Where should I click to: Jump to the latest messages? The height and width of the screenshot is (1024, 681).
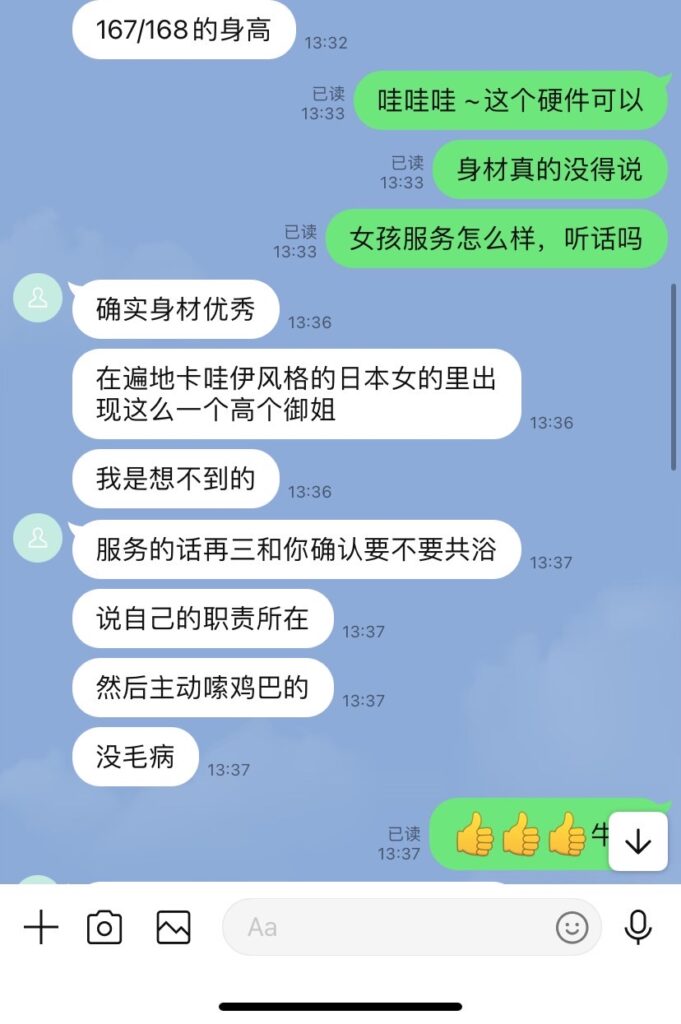click(x=637, y=842)
